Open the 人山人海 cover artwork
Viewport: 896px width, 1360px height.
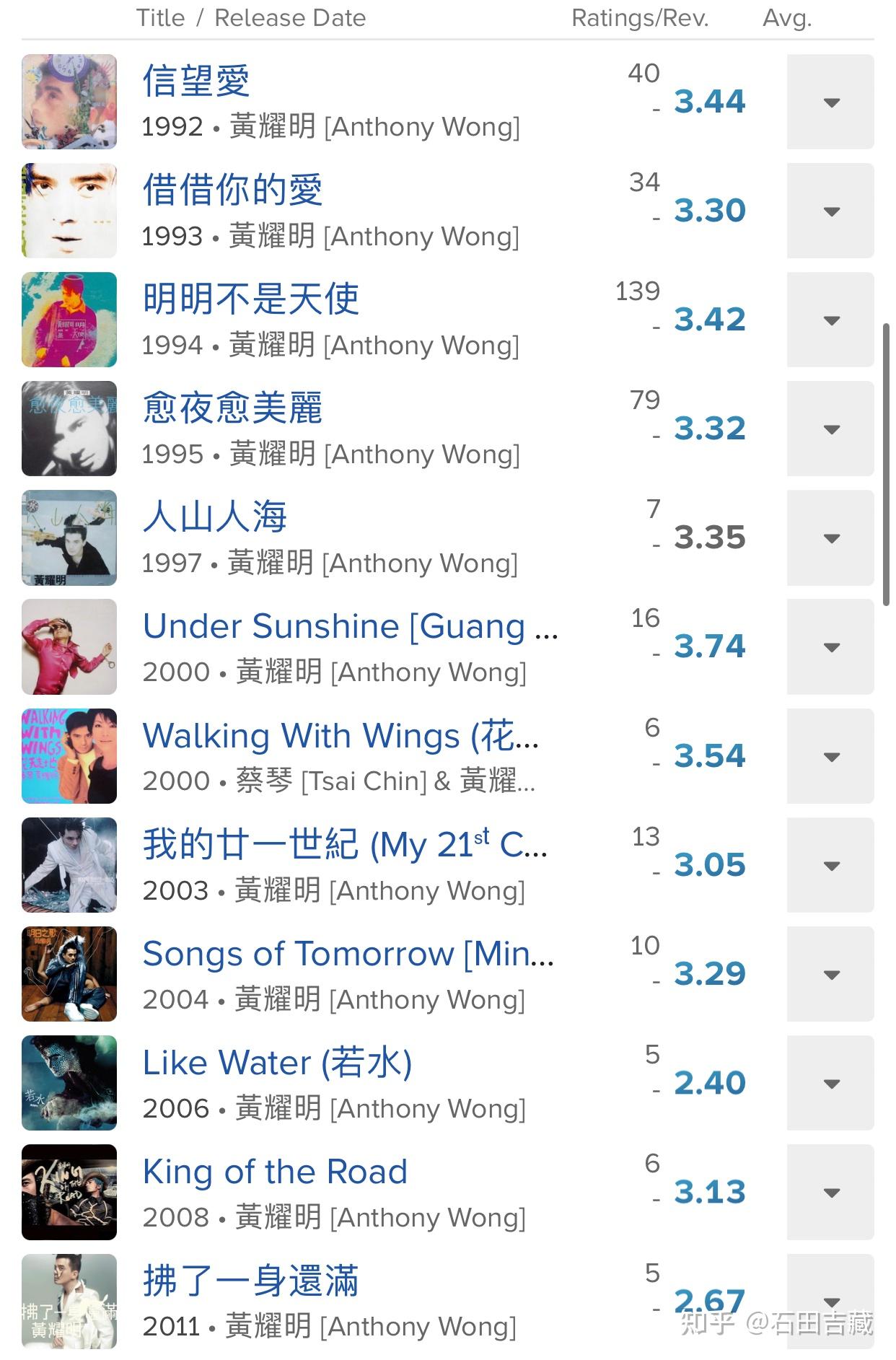click(69, 538)
